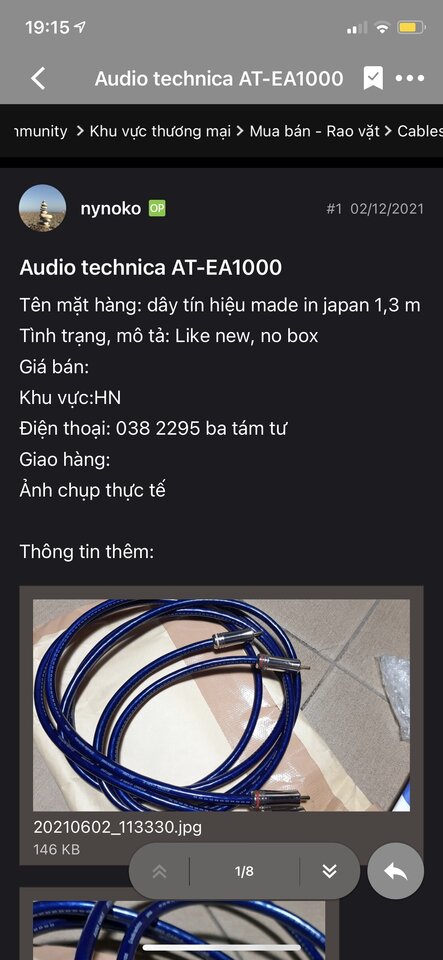Jump to last page with double down arrow

click(x=329, y=871)
